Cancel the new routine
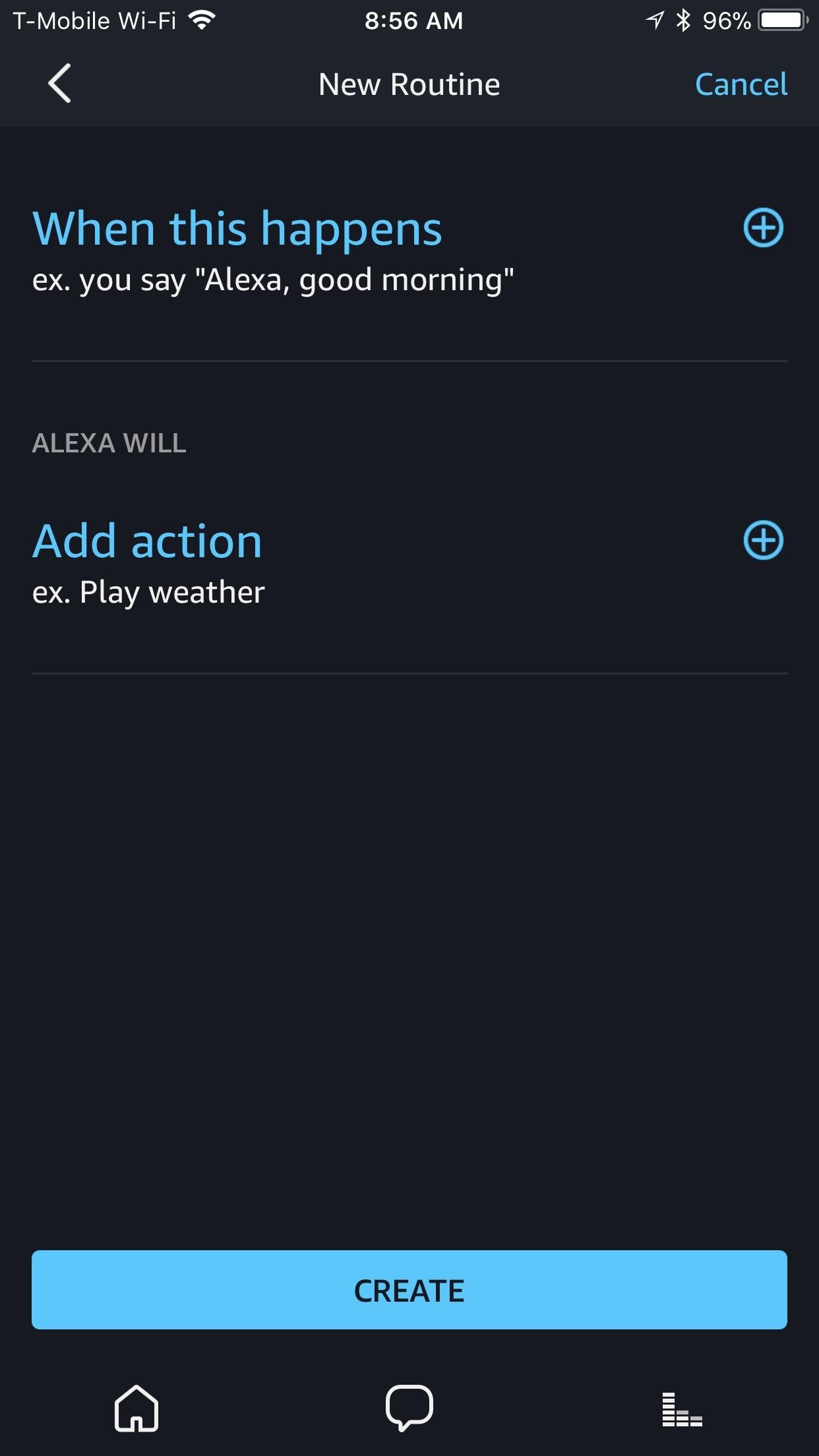 click(741, 84)
